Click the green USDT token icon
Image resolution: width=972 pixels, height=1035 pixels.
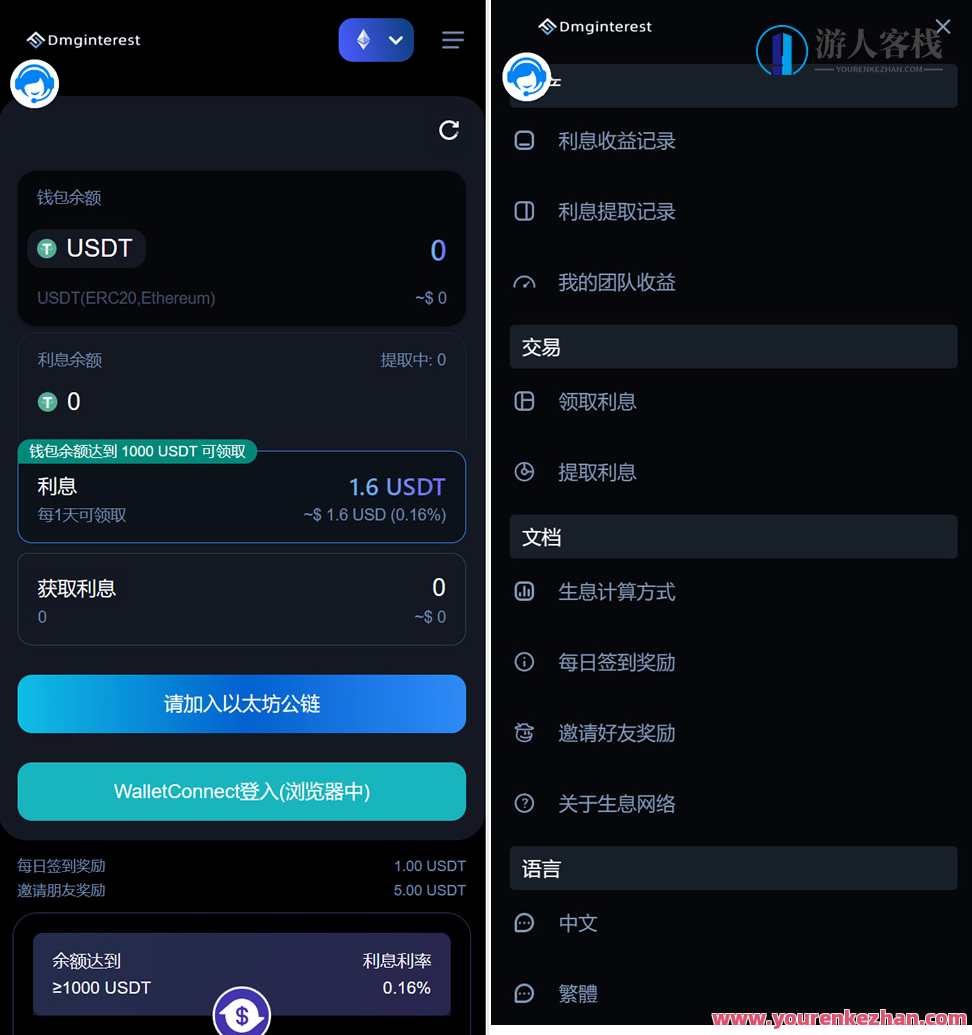(47, 248)
